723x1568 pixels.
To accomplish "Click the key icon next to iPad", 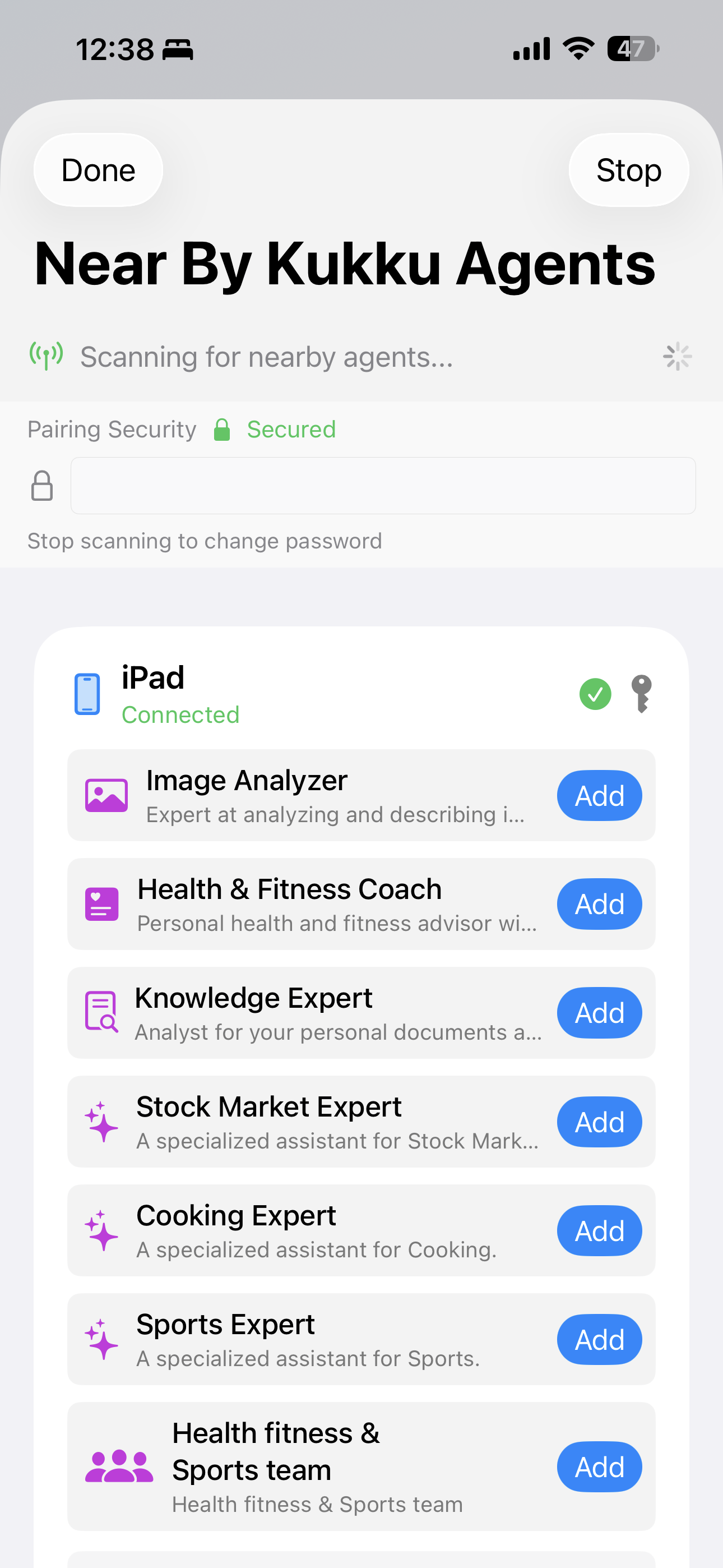I will pyautogui.click(x=641, y=693).
